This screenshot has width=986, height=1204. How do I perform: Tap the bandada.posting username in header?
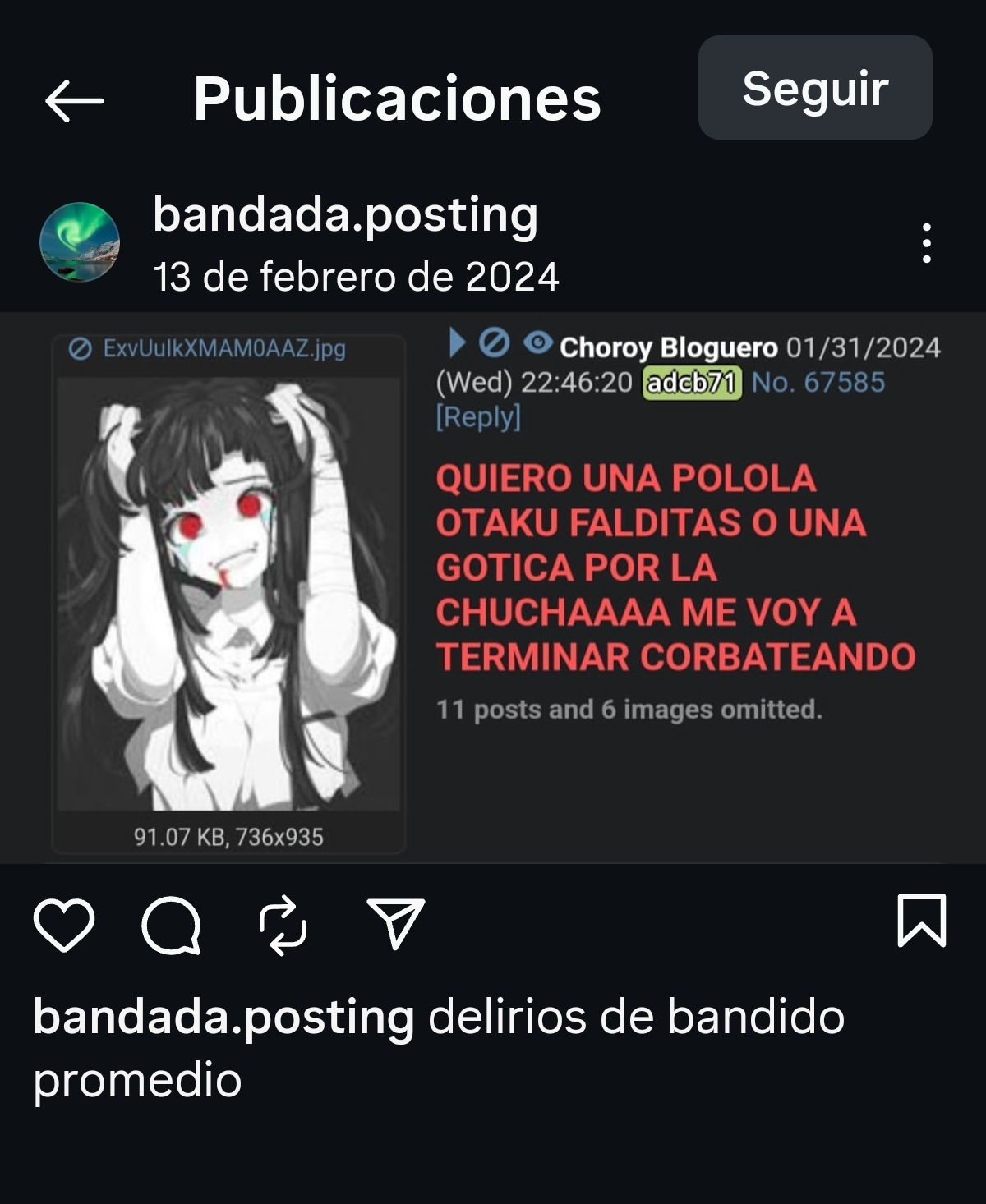(346, 215)
